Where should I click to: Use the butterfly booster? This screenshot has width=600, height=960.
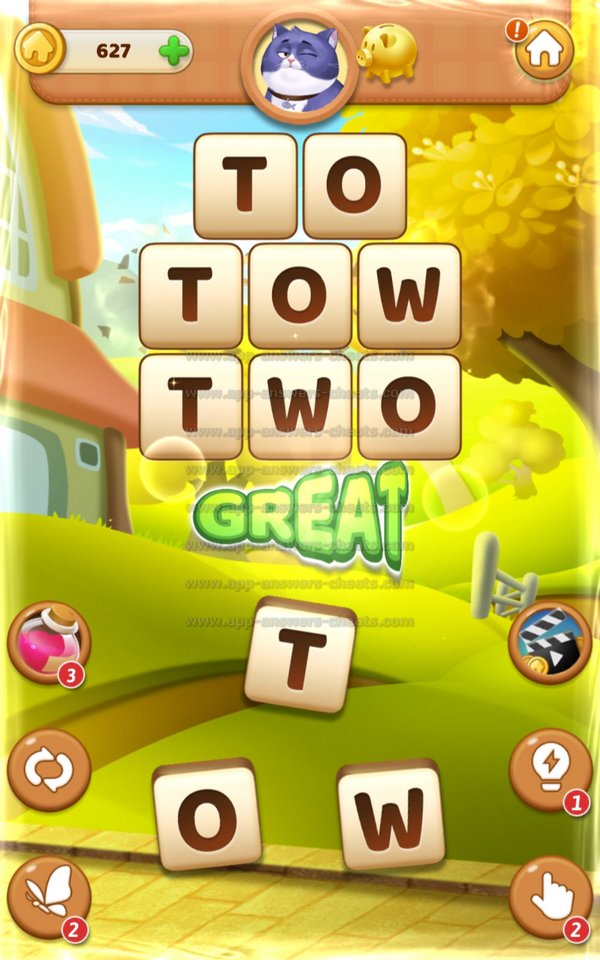click(x=48, y=895)
